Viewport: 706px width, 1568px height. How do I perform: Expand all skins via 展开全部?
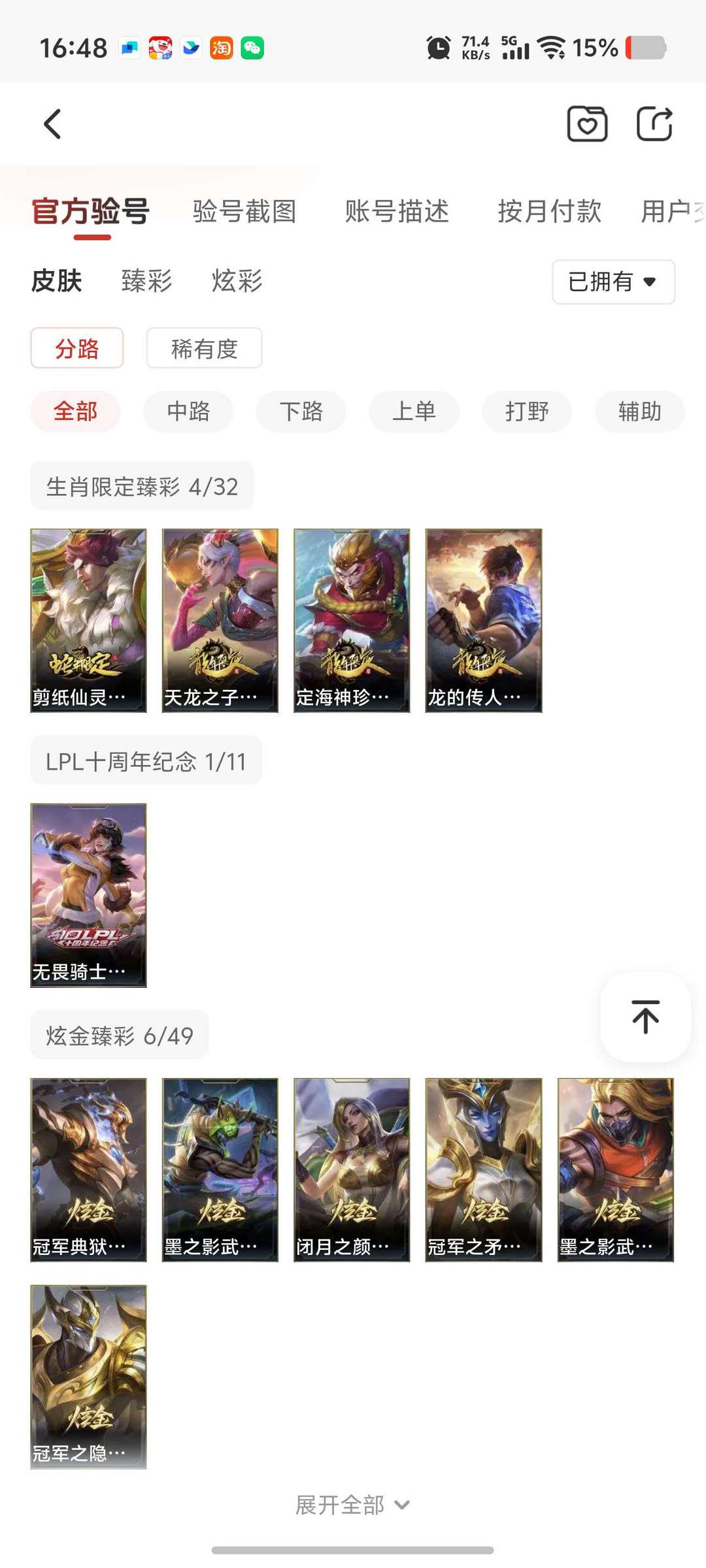[352, 1505]
